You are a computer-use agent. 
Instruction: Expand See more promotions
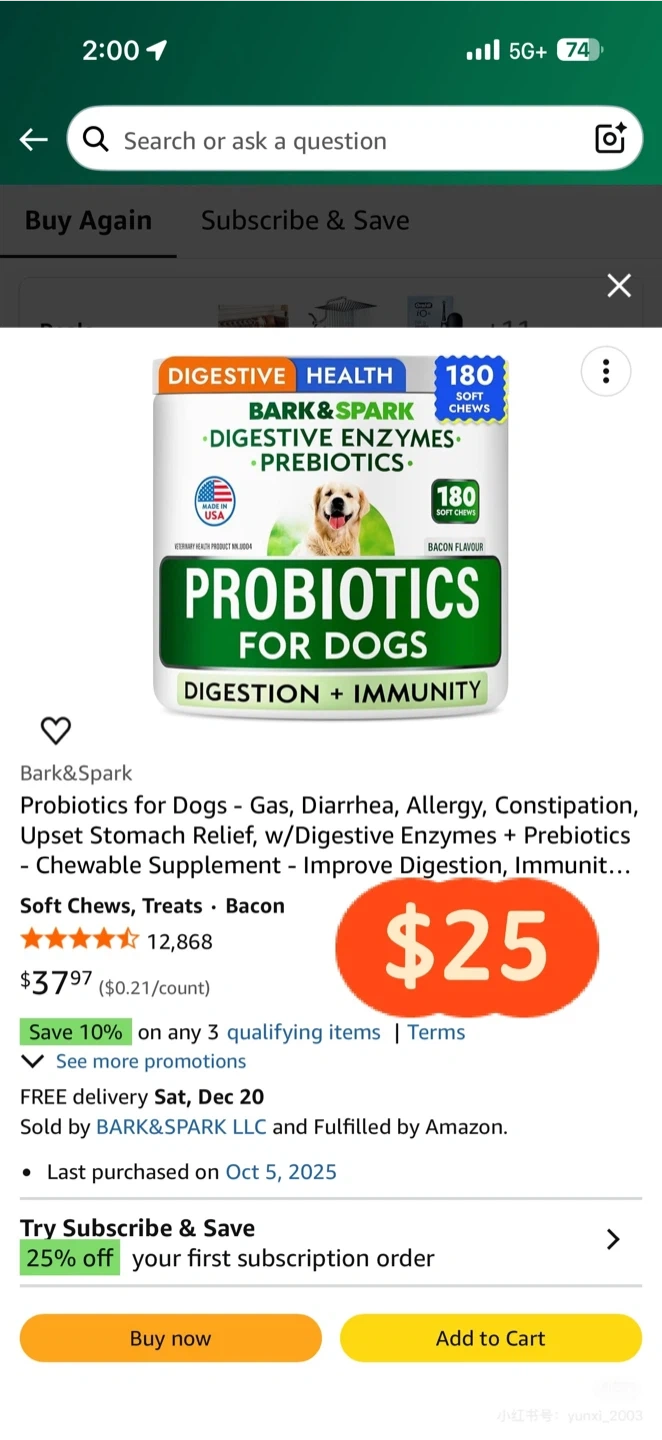click(134, 1061)
